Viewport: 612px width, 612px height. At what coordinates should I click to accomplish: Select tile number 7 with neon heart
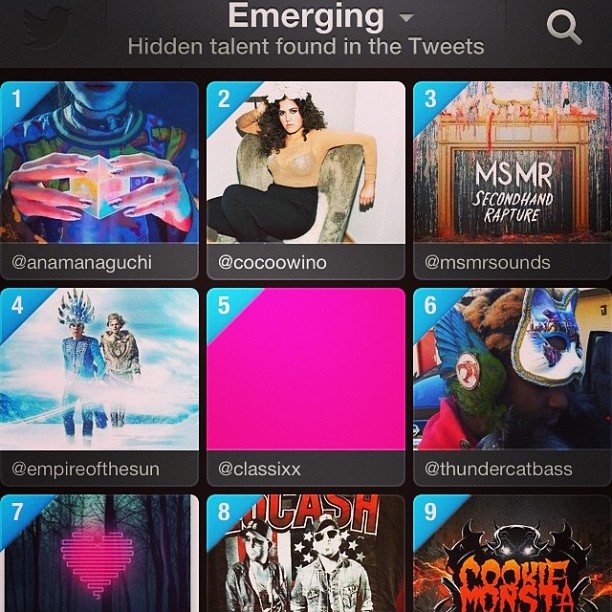click(99, 553)
